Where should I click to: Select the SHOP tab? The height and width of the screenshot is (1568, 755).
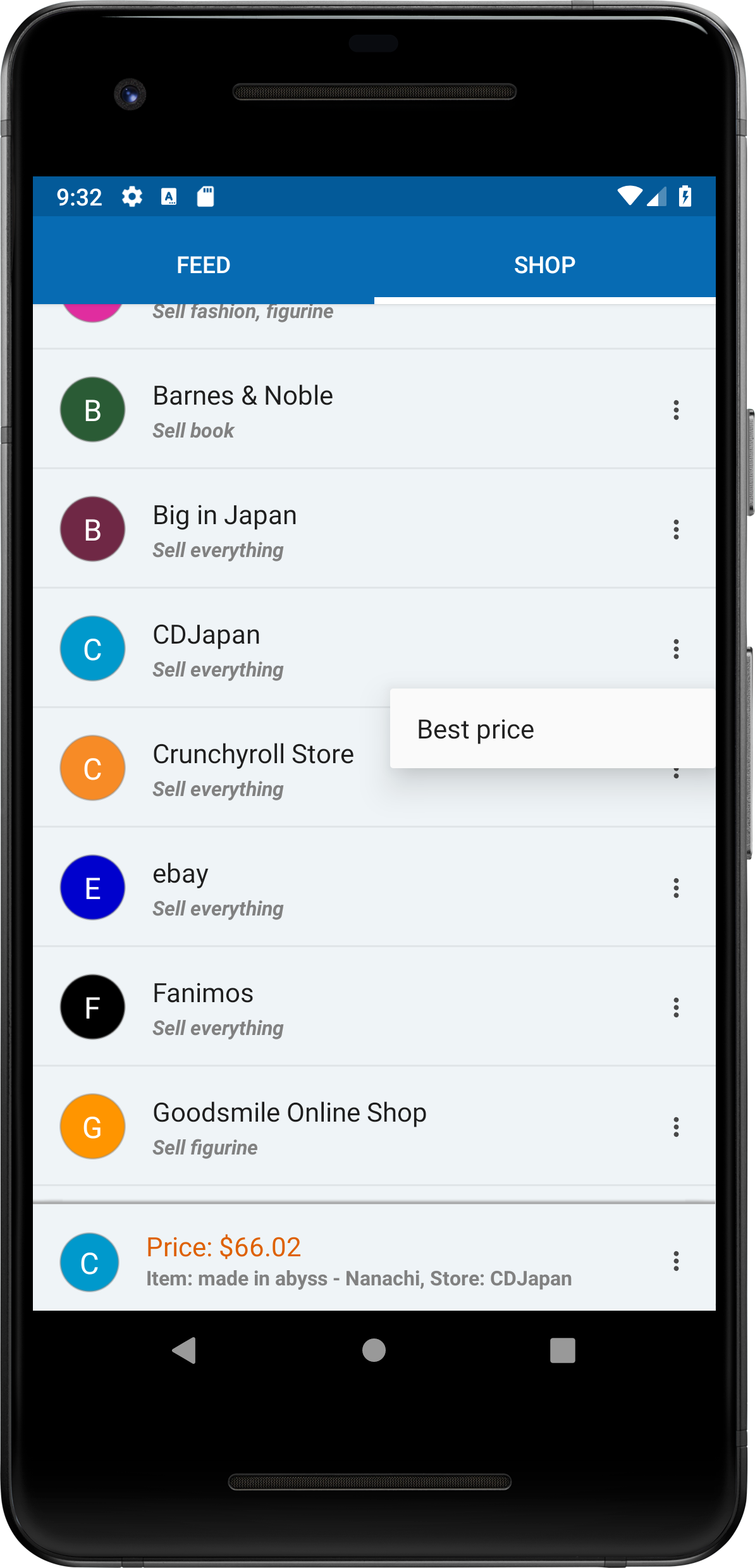pyautogui.click(x=544, y=265)
